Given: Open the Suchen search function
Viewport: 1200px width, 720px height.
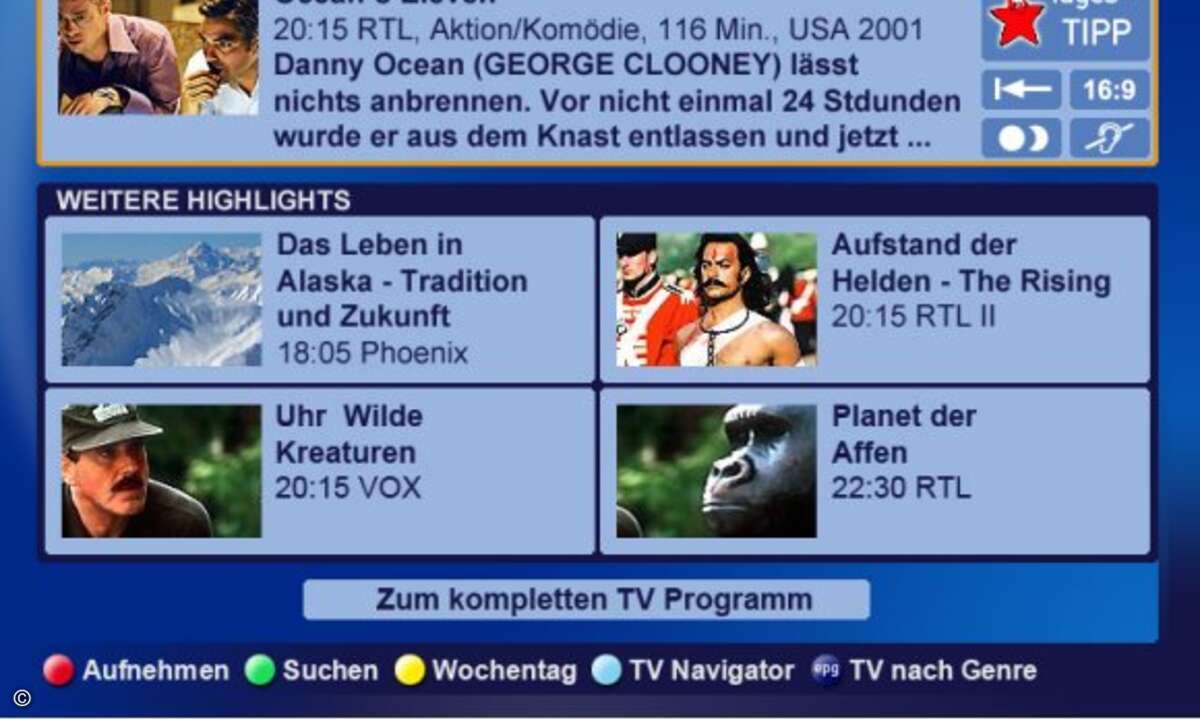Looking at the screenshot, I should point(312,670).
